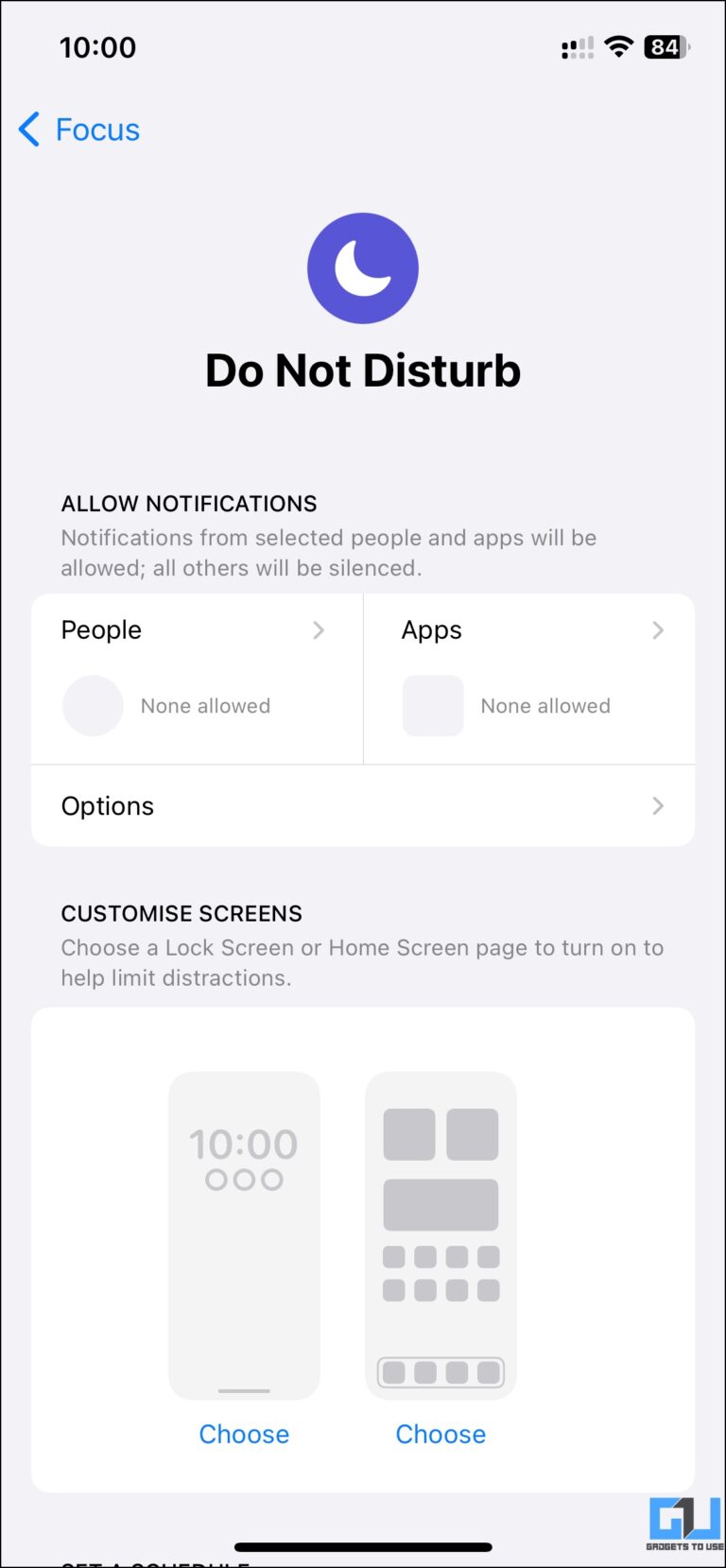This screenshot has height=1568, width=726.
Task: Tap the 10:00 clock in the status bar
Action: 97,47
